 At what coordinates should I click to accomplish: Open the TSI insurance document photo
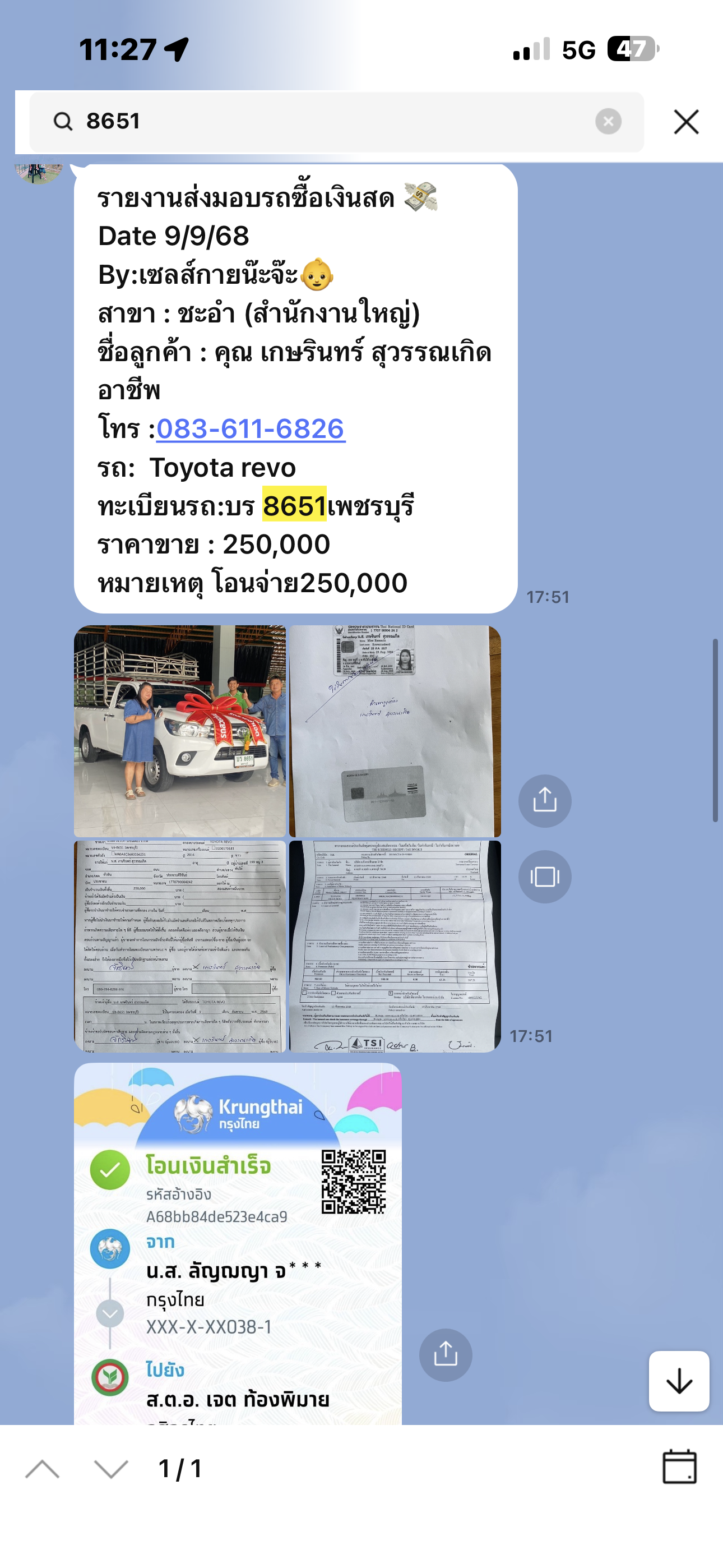395,947
